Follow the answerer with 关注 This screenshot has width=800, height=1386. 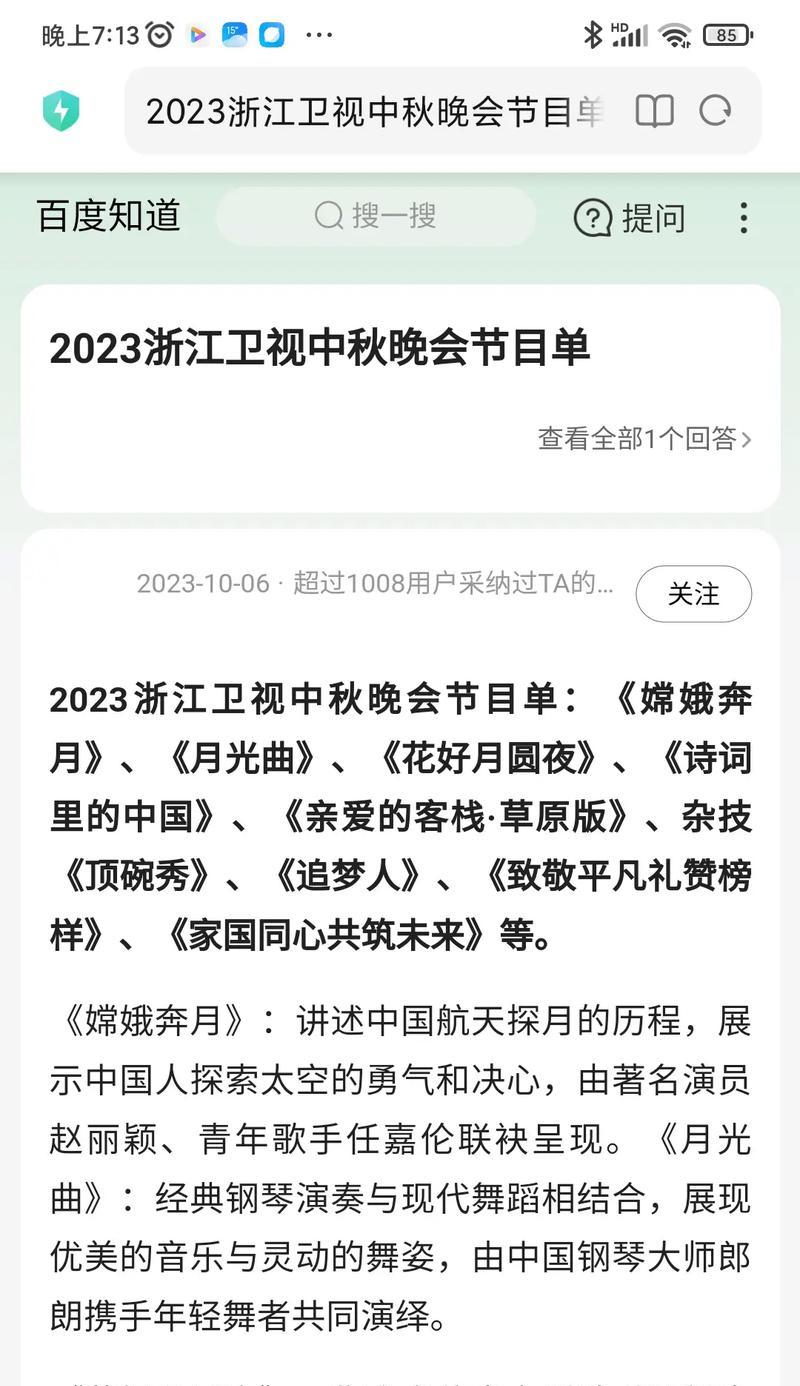[x=694, y=594]
